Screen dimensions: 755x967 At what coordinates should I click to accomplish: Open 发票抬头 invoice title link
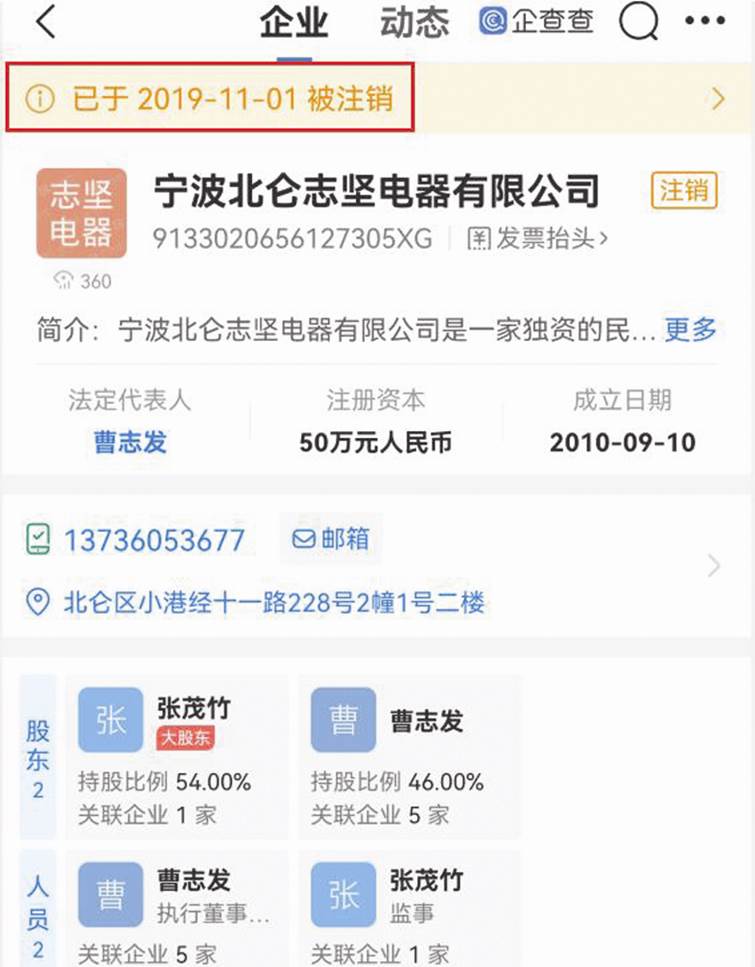[540, 239]
